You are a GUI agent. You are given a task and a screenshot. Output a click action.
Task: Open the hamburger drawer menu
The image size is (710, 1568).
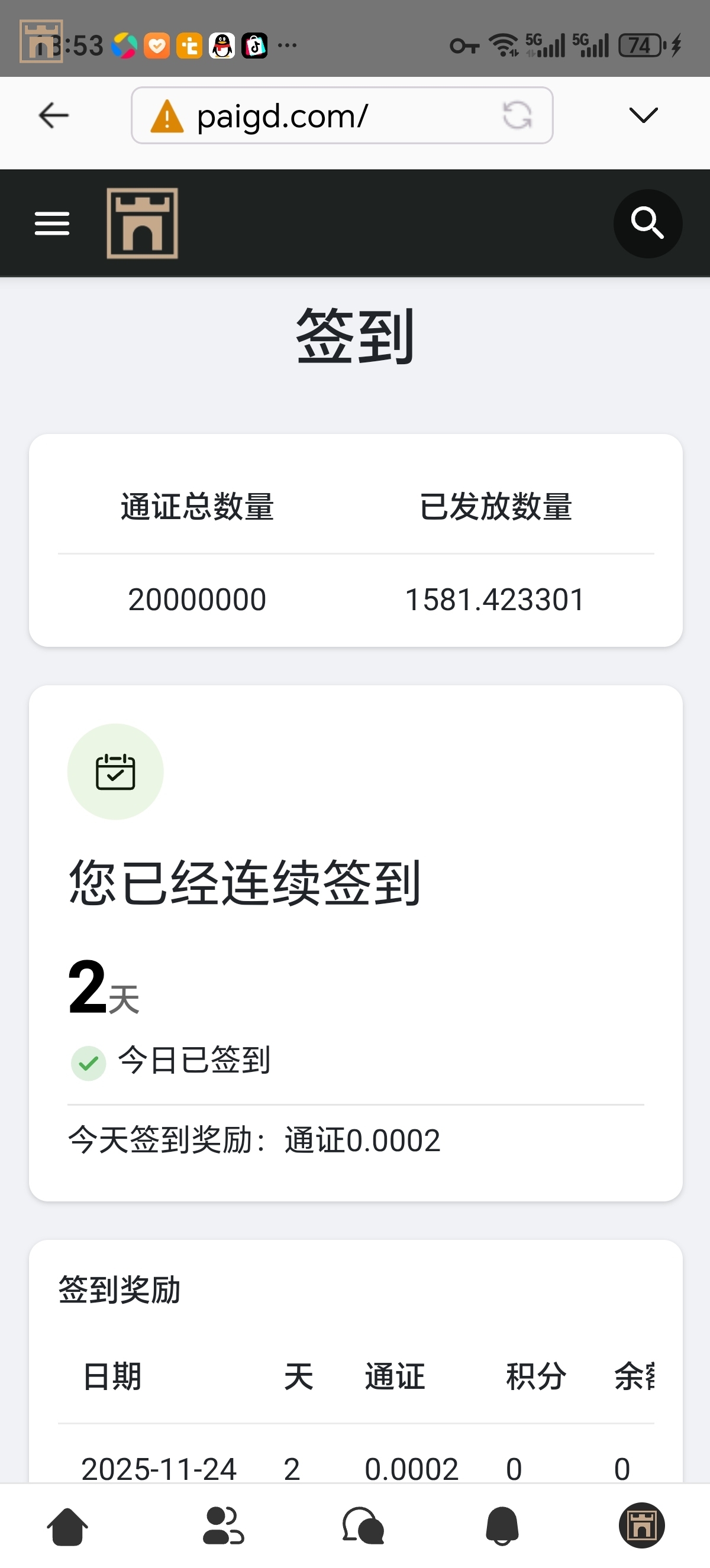pos(53,223)
